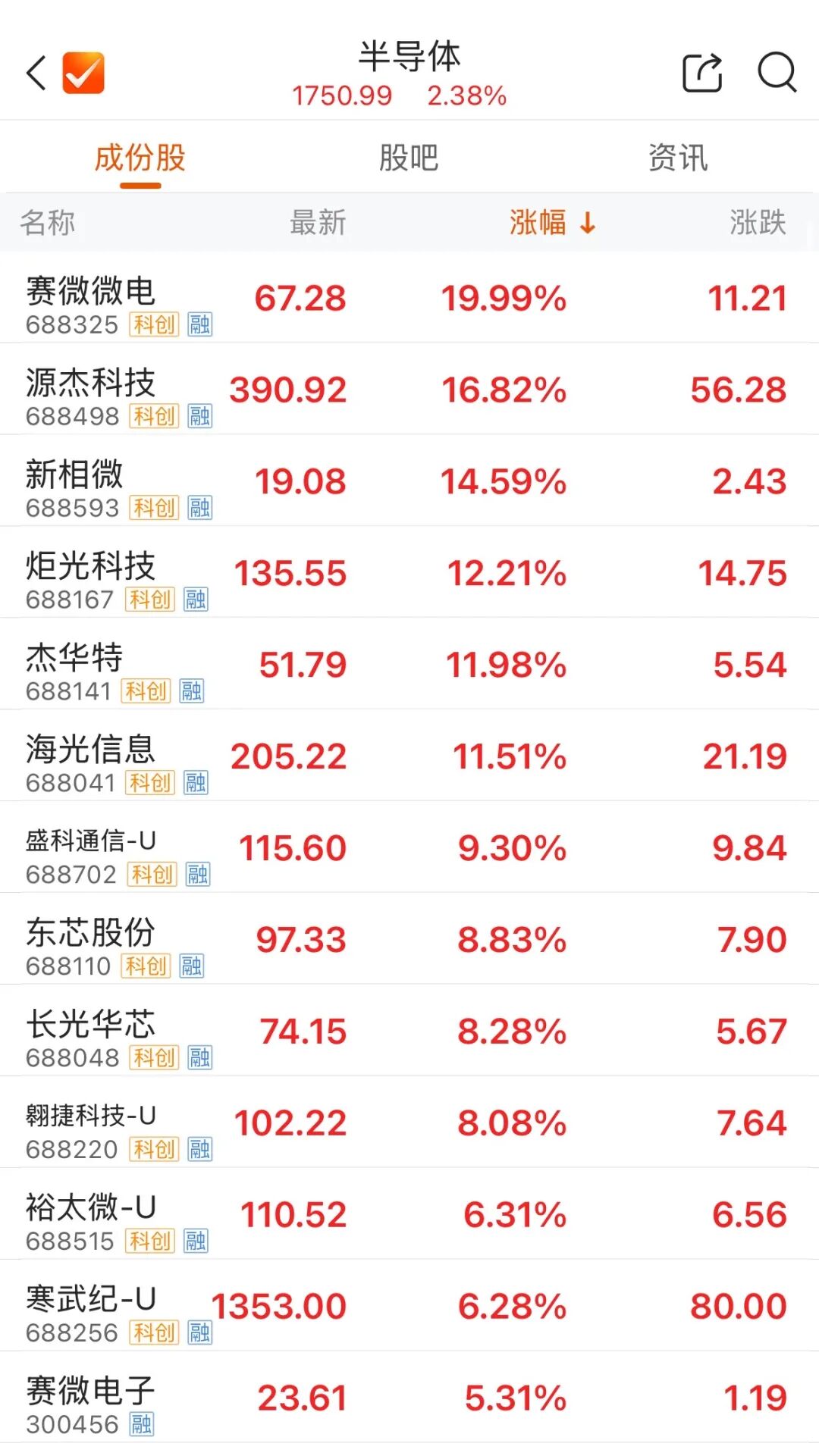Tap the orange checkmark icon
Viewport: 819px width, 1456px height.
click(x=83, y=73)
